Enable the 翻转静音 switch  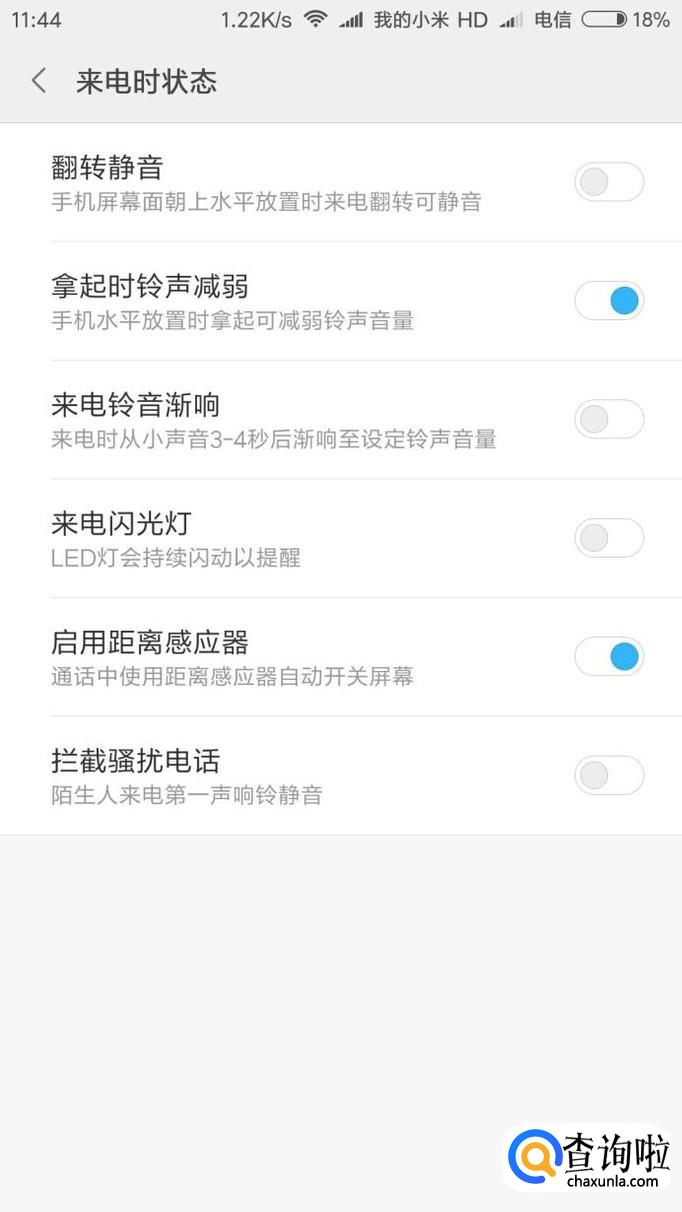[608, 182]
